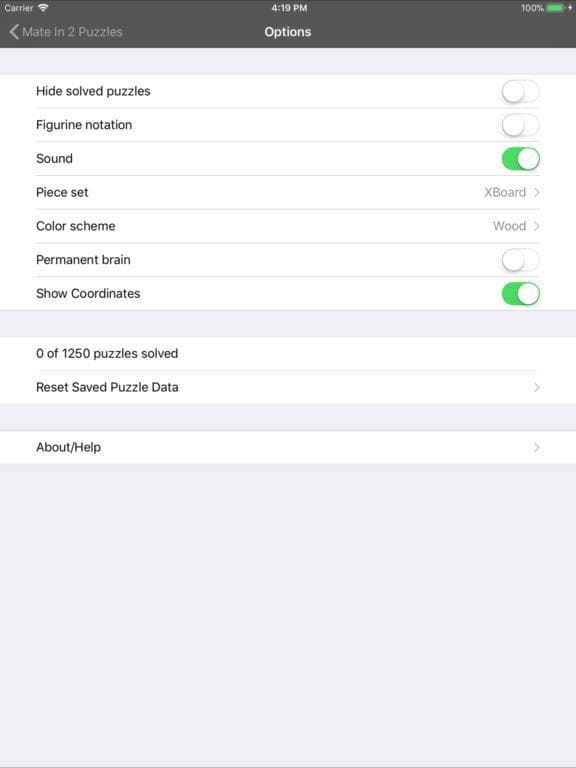Open About/Help page

[x=288, y=447]
